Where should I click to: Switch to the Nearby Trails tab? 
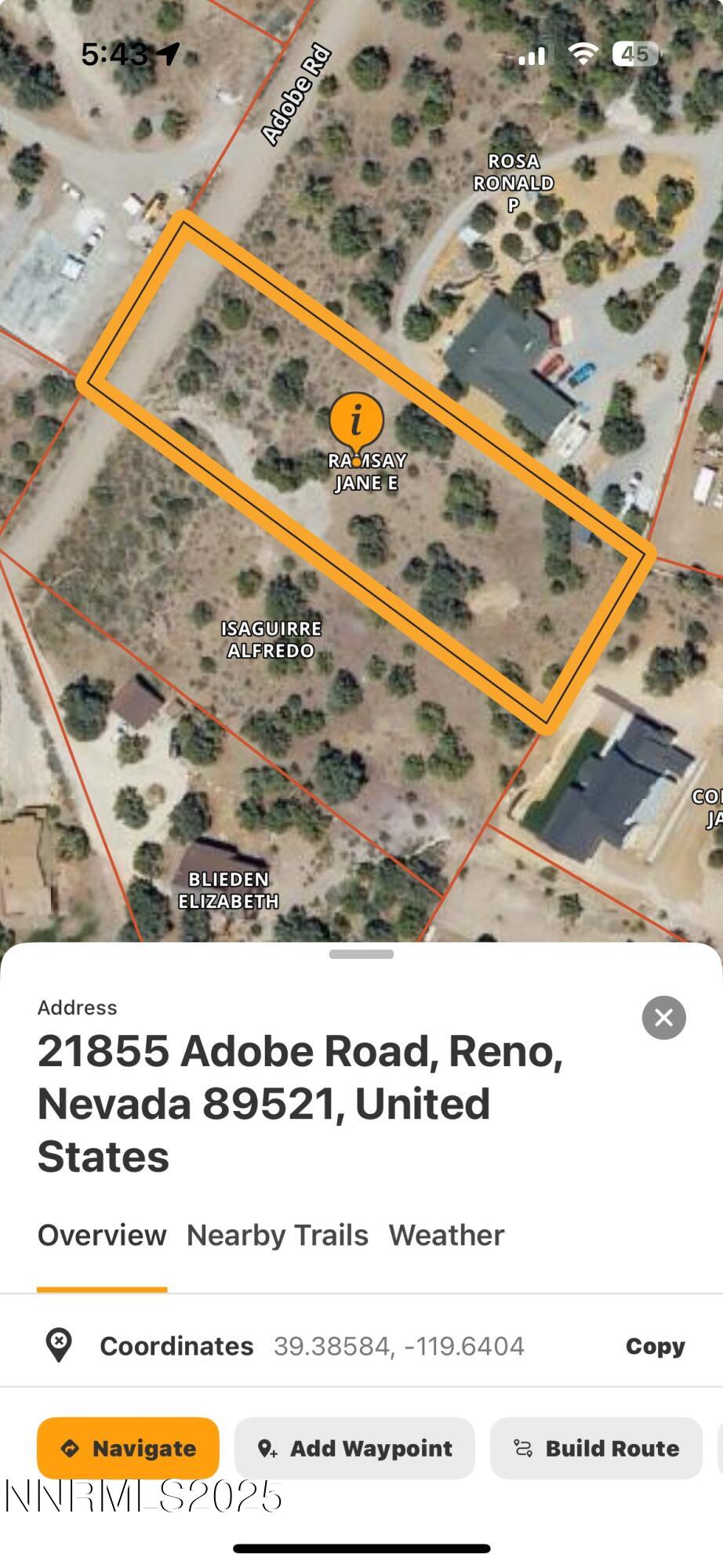[x=275, y=1236]
